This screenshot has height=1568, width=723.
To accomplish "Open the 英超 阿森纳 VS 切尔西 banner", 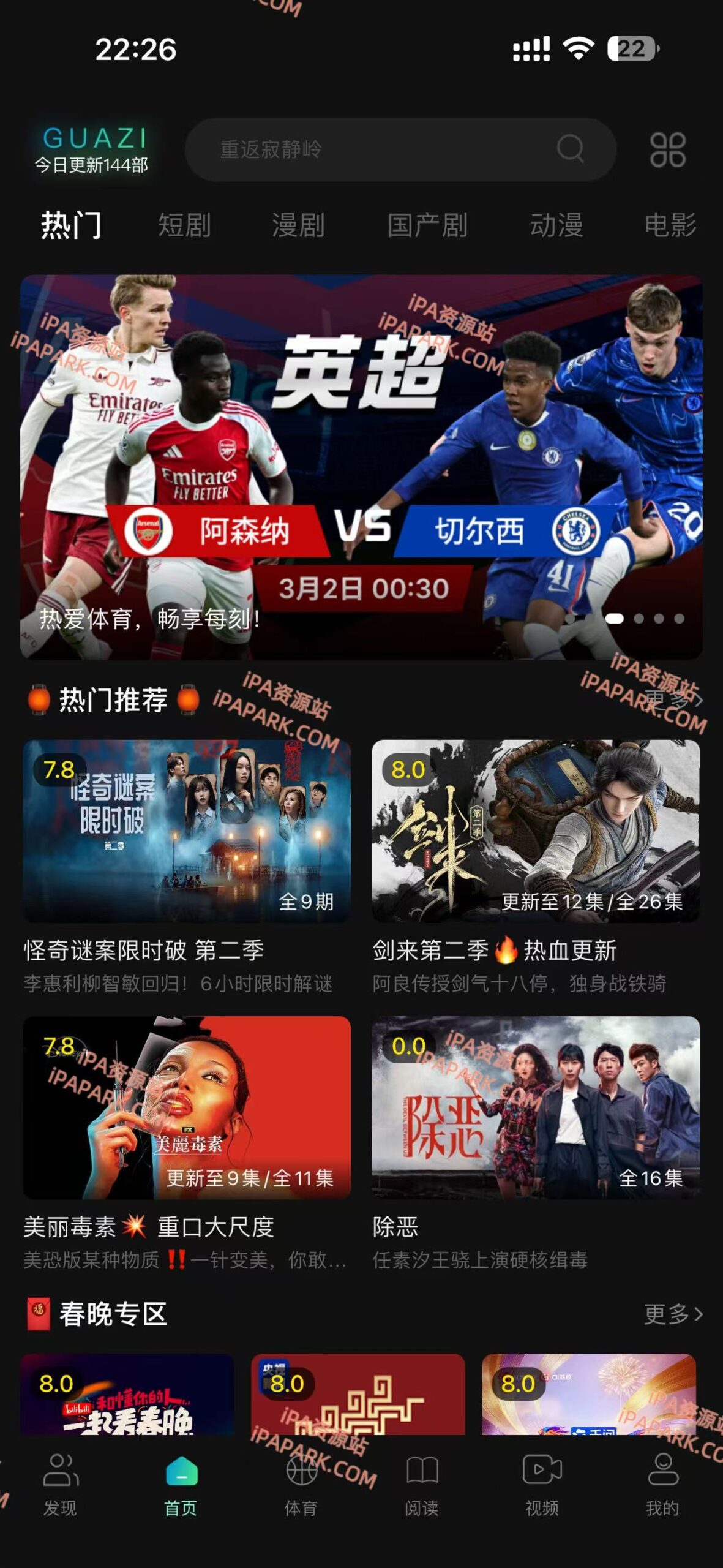I will pyautogui.click(x=361, y=467).
